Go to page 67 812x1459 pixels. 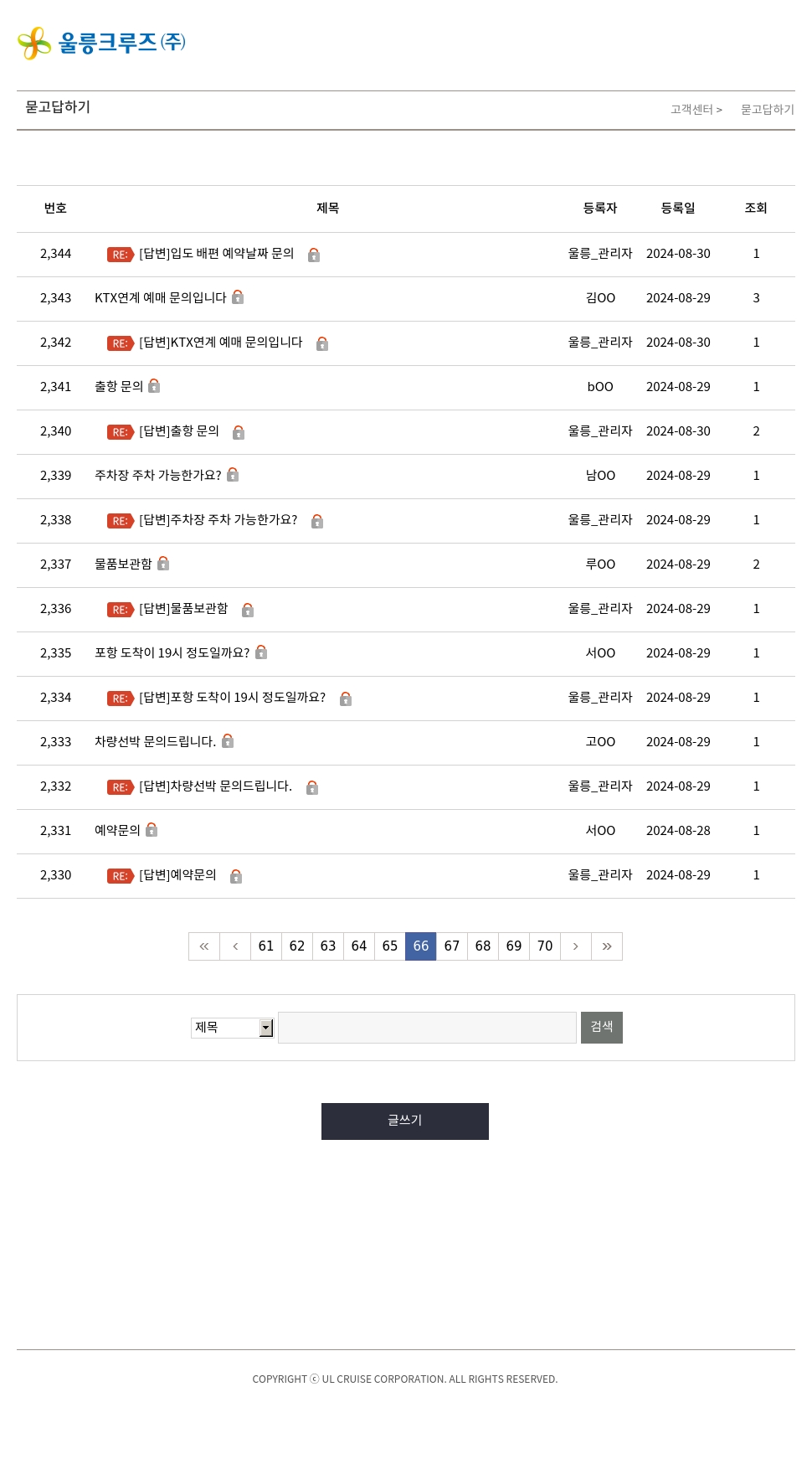452,946
